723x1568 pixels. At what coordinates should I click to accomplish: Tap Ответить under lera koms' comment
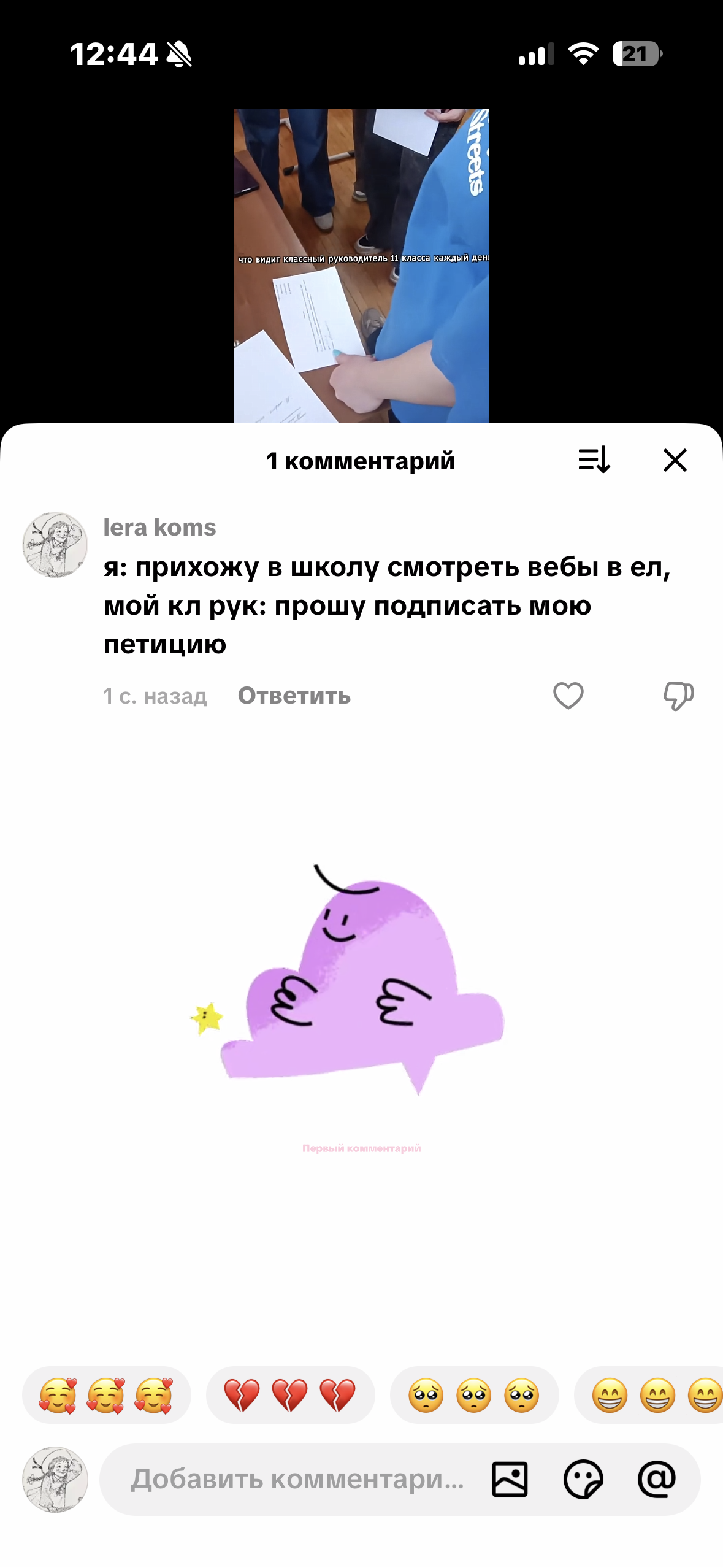pos(294,696)
